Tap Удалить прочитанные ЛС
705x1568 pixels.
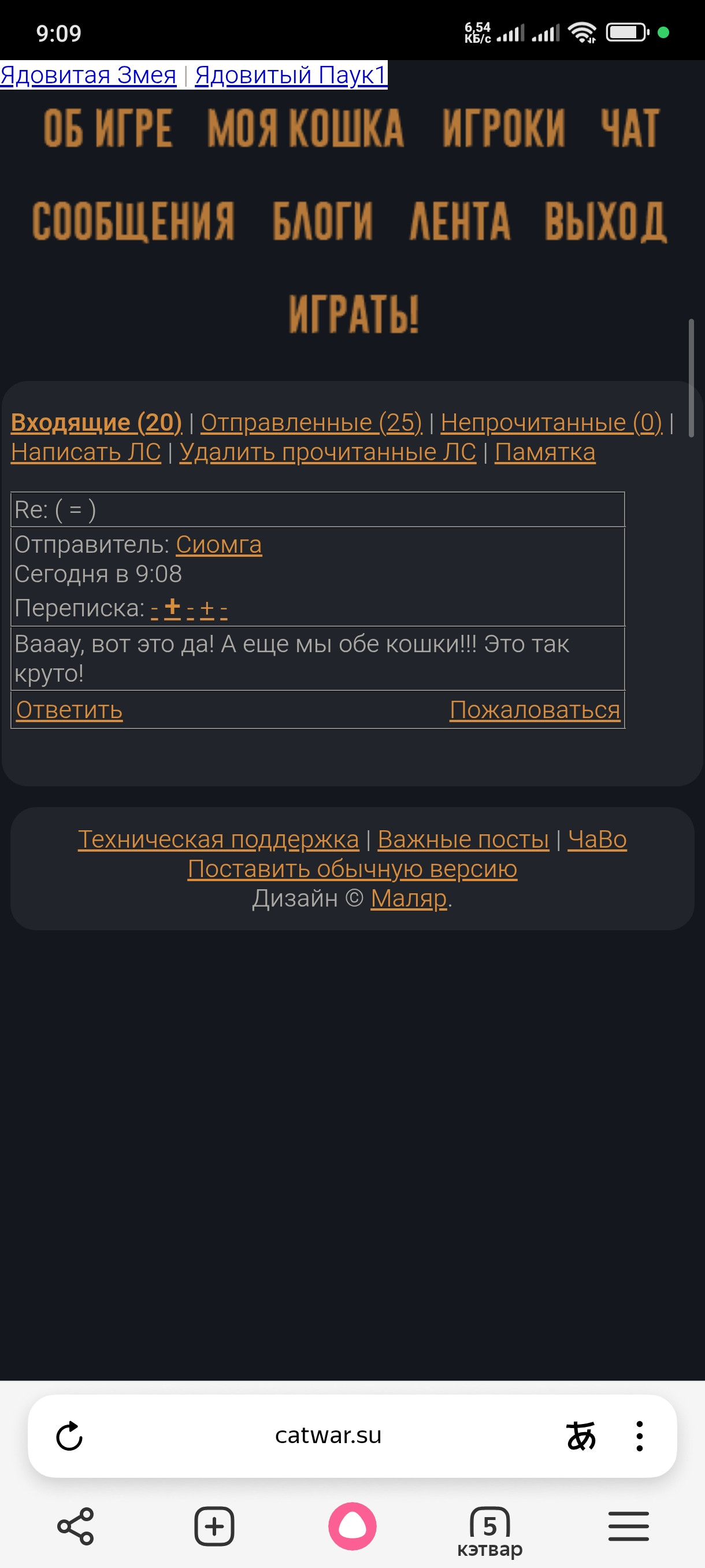click(328, 452)
